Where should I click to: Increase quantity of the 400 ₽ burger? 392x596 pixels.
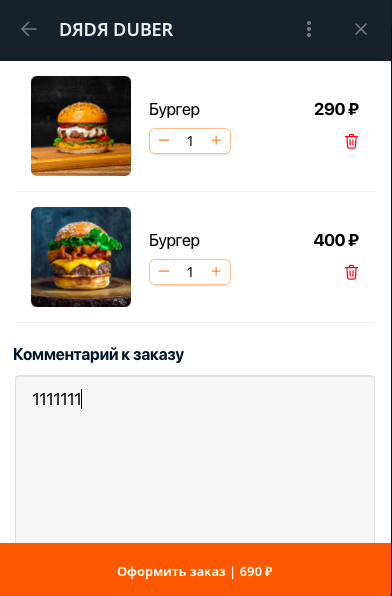pyautogui.click(x=216, y=271)
